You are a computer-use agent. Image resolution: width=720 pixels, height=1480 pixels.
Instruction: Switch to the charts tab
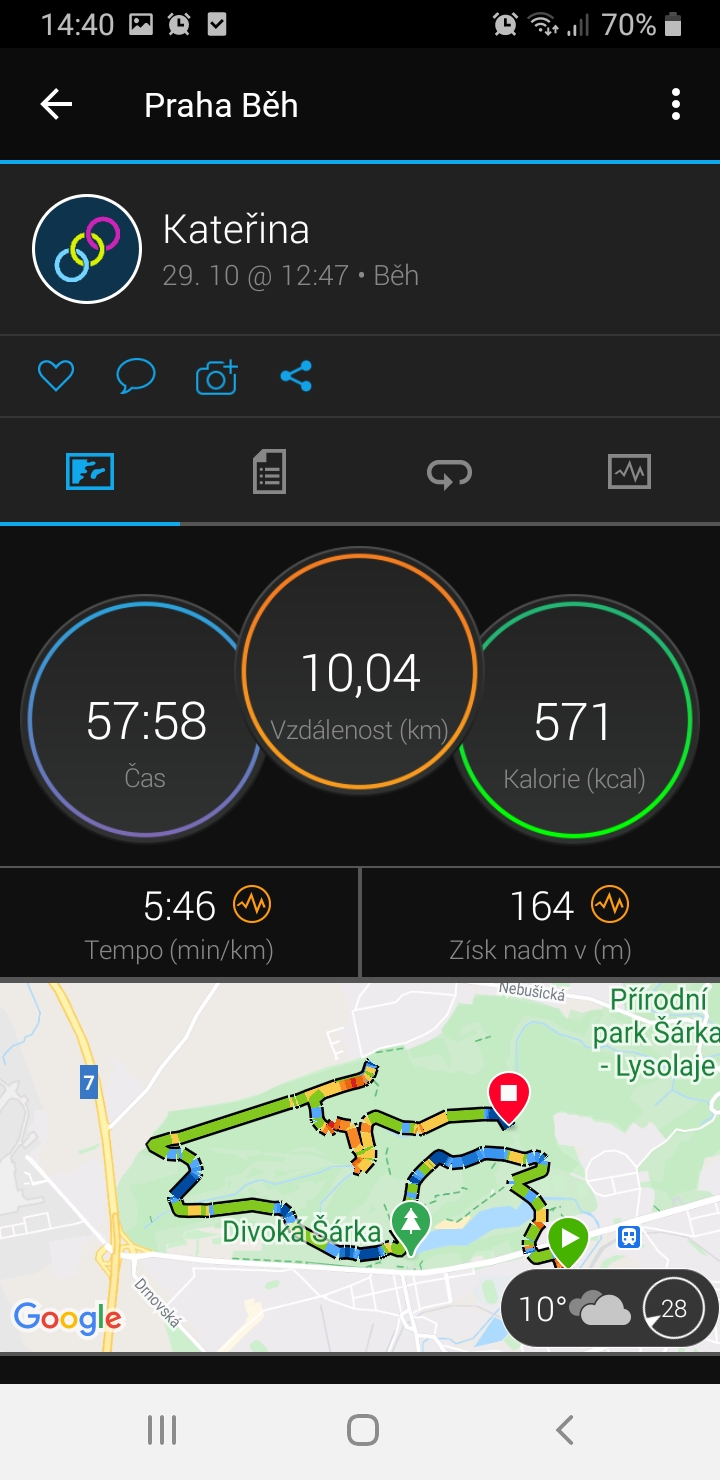pyautogui.click(x=629, y=471)
